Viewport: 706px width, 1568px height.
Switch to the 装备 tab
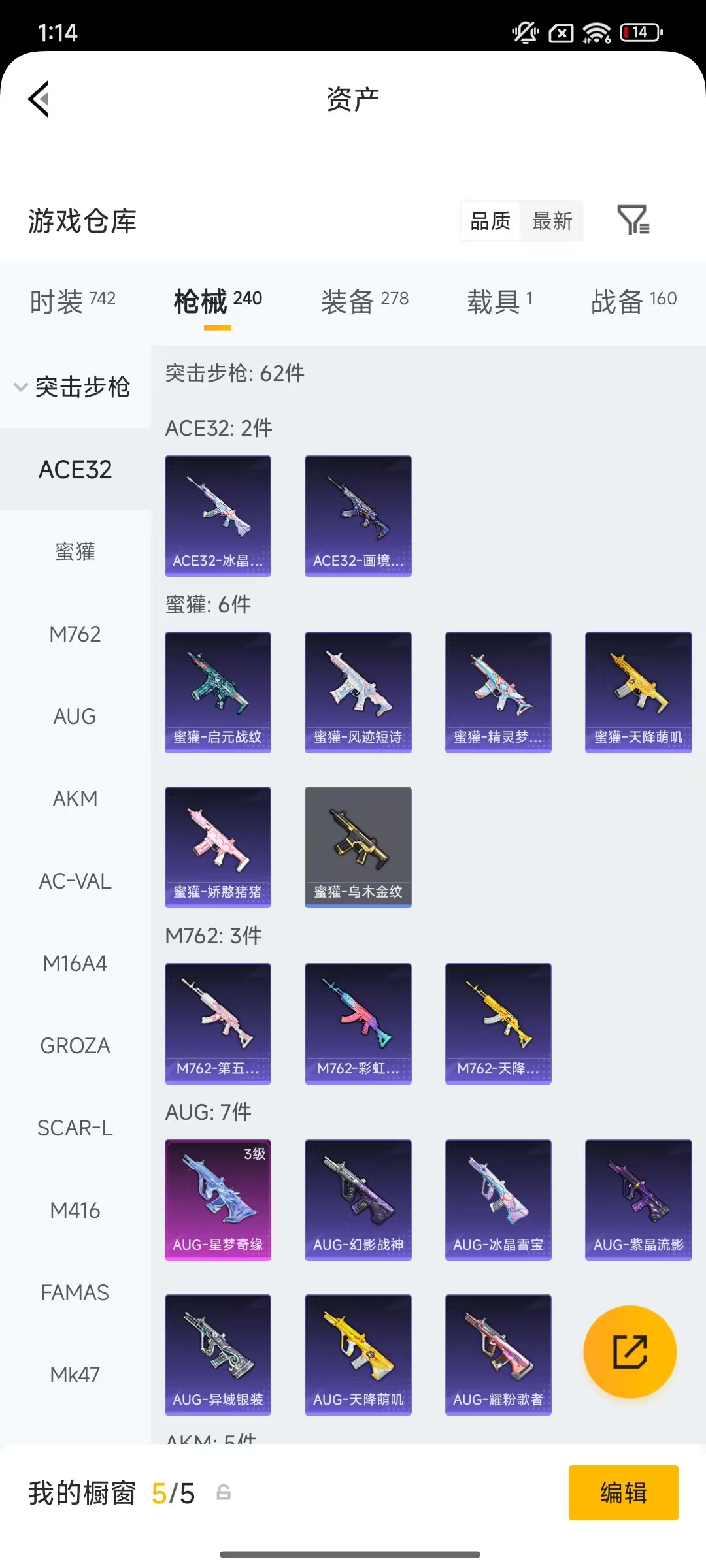[365, 301]
